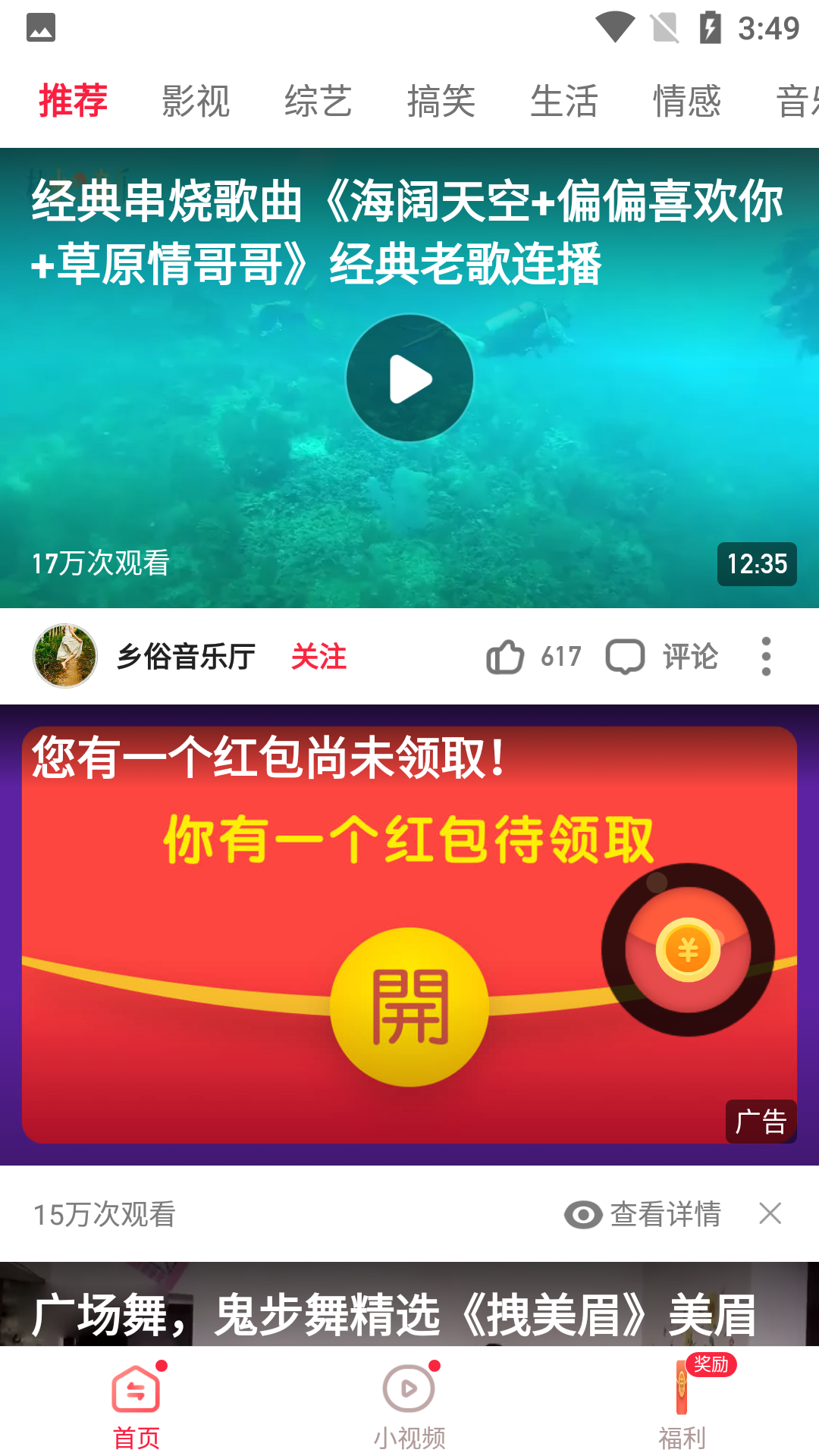The height and width of the screenshot is (1456, 819).
Task: Switch to the 小视频 tab
Action: 409,1404
